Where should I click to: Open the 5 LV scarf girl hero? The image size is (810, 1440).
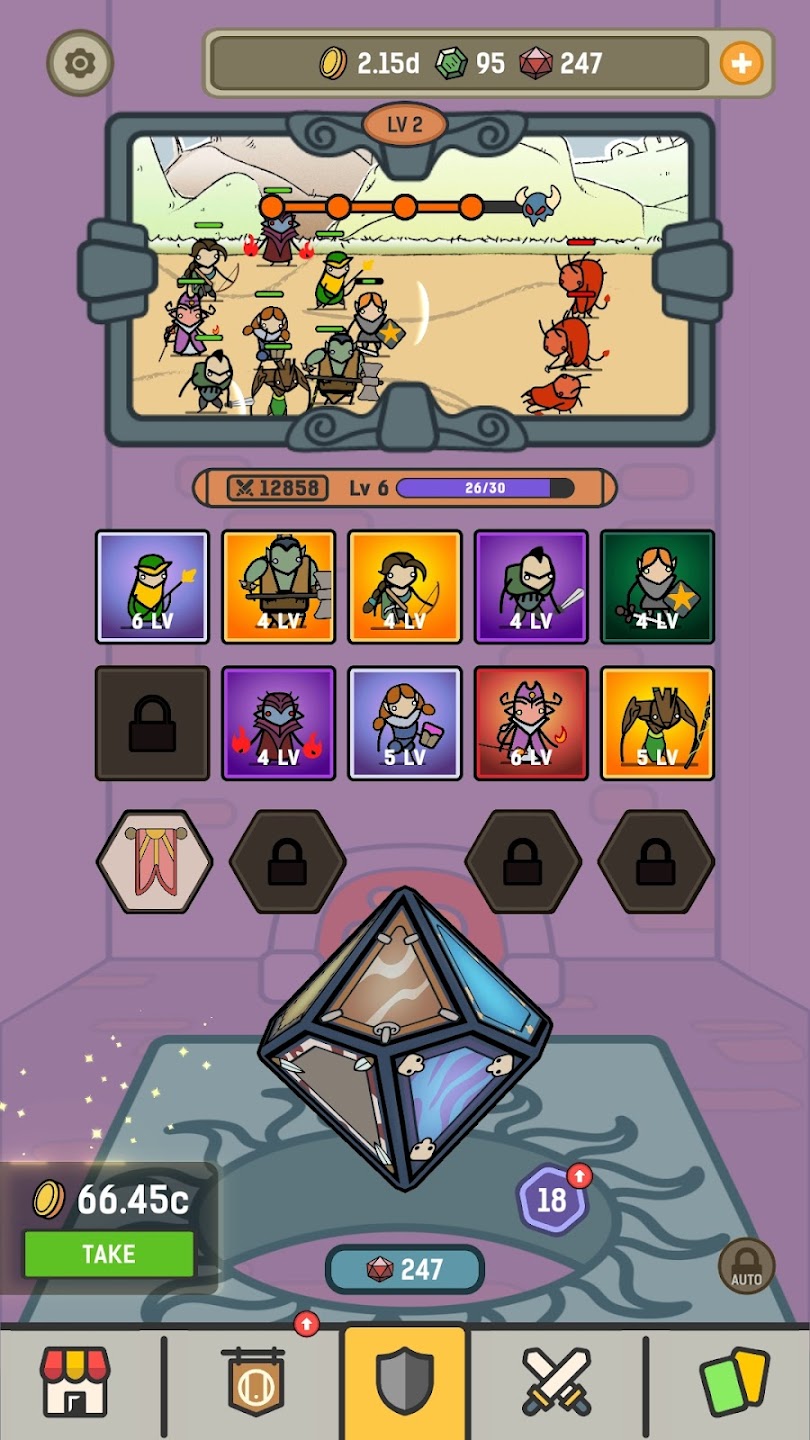405,722
